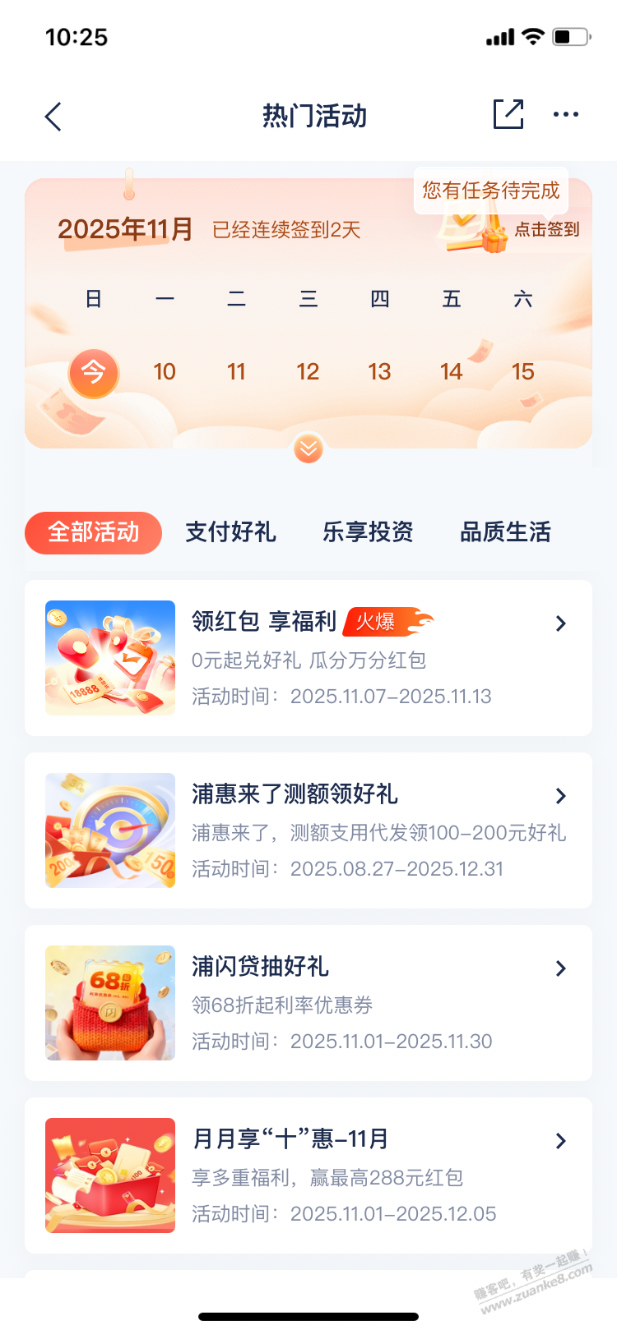Select today's date marked 今
Image resolution: width=617 pixels, height=1334 pixels.
93,372
